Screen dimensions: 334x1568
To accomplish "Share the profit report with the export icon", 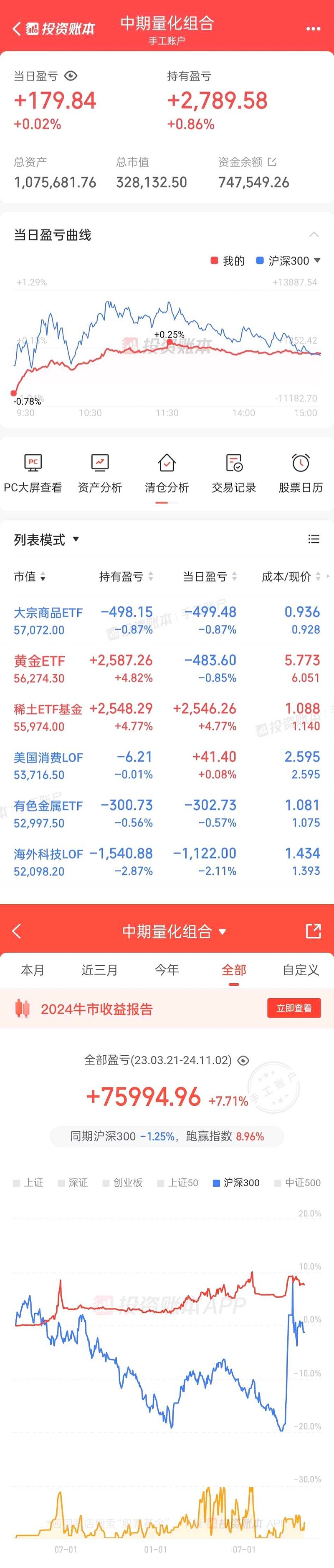I will 313,931.
